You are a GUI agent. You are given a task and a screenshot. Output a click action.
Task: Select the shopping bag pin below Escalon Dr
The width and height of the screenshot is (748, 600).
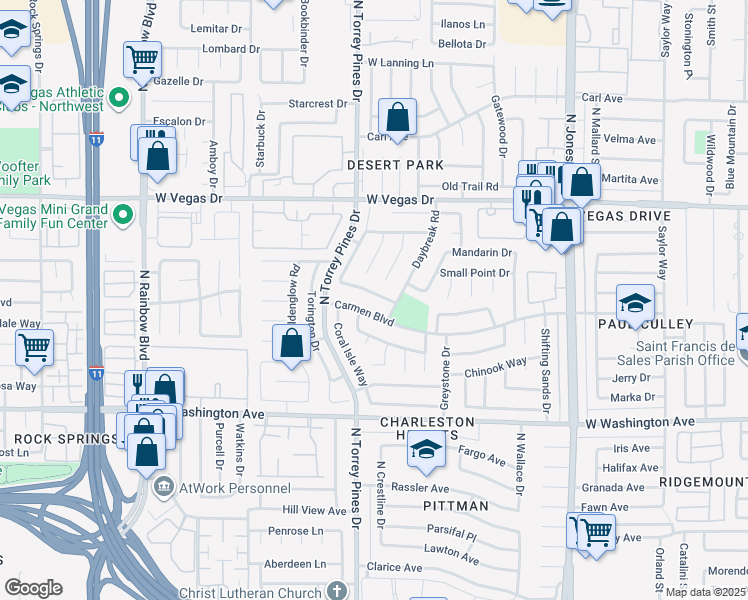pos(157,158)
